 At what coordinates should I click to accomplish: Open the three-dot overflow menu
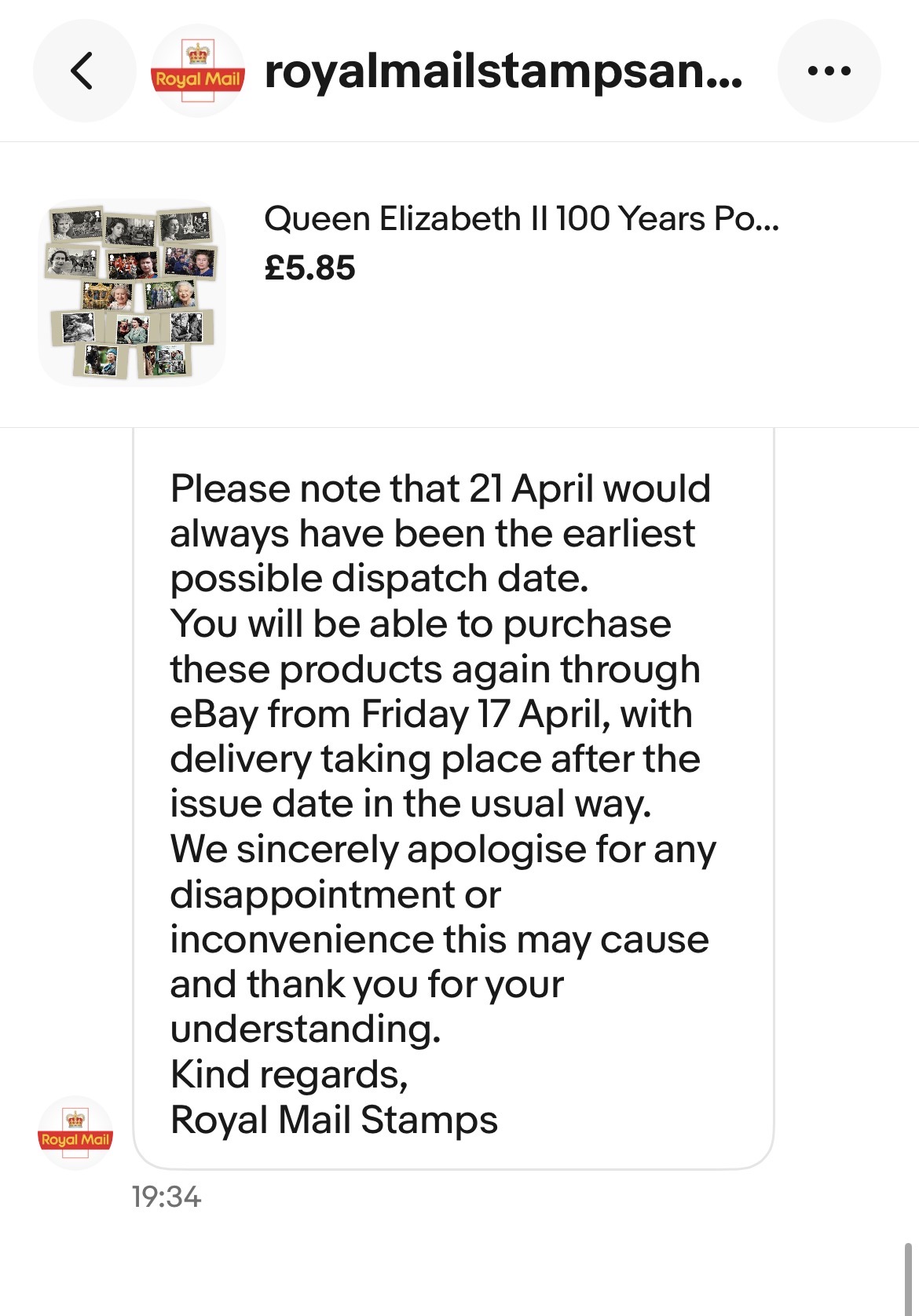829,71
